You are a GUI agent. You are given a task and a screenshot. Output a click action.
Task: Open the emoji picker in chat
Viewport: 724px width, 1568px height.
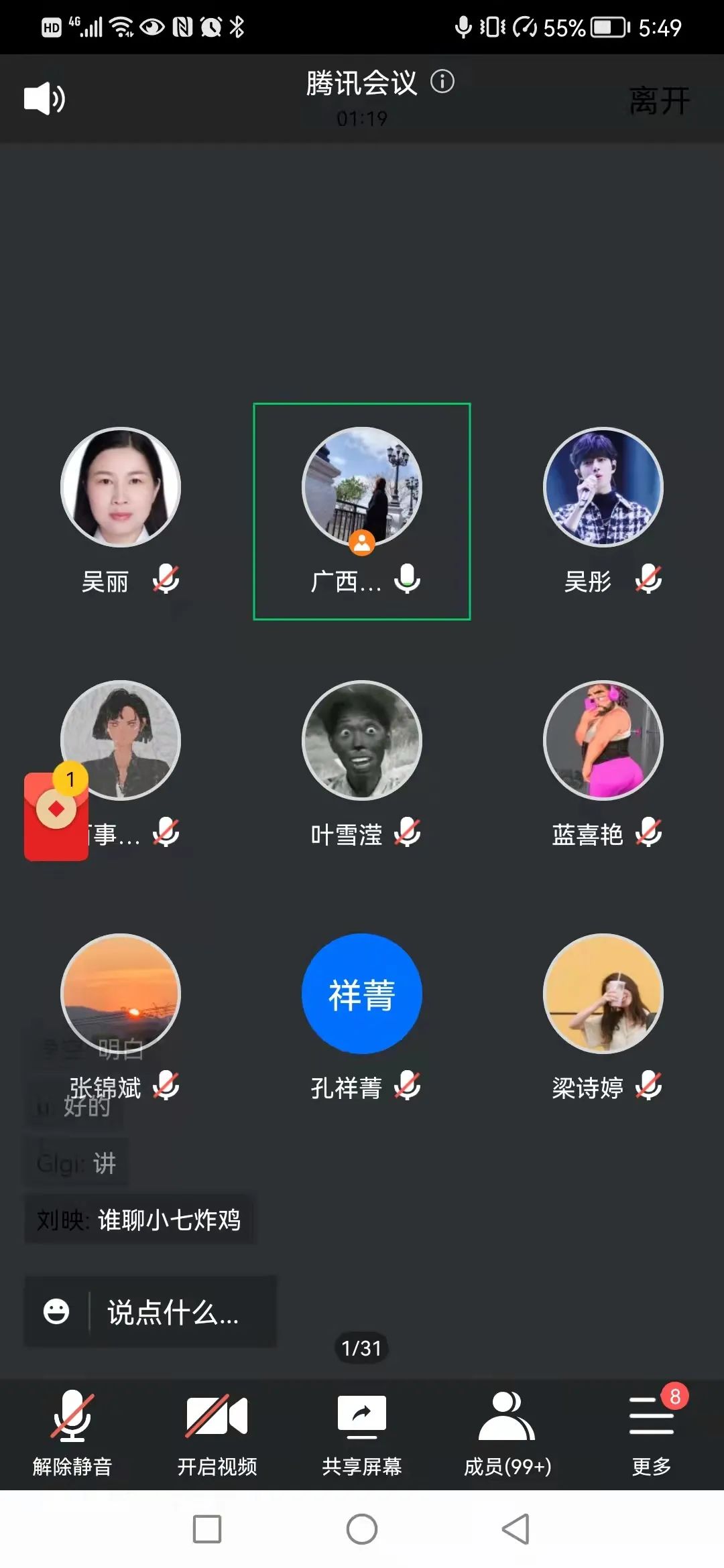[56, 1311]
